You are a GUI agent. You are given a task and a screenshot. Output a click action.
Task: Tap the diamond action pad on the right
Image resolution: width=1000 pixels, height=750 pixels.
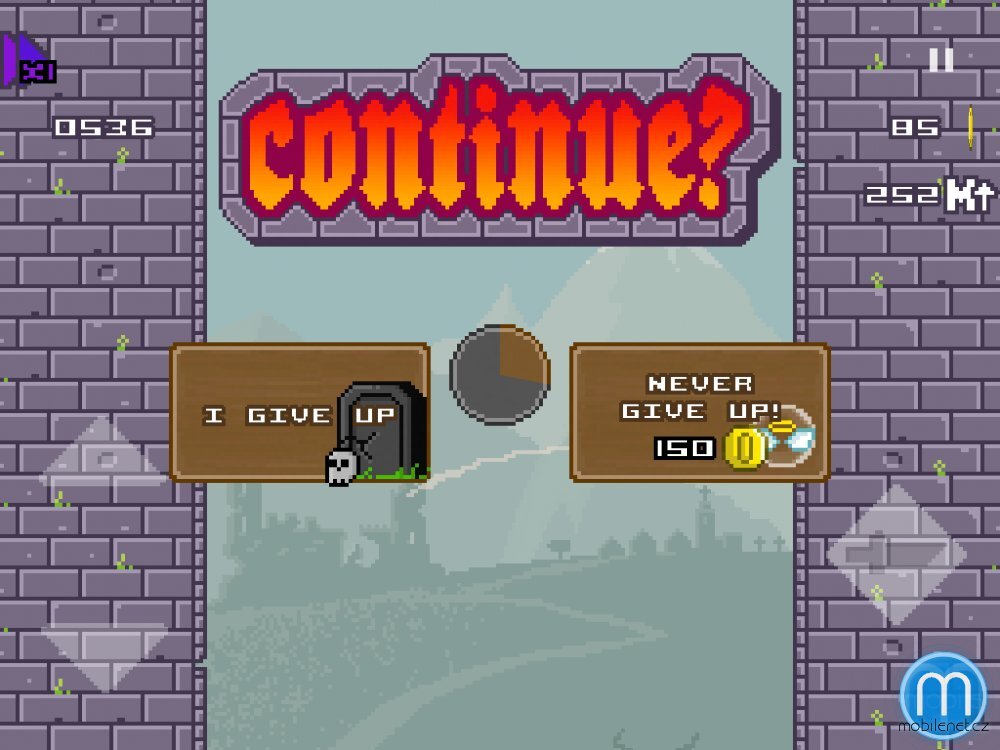(896, 553)
